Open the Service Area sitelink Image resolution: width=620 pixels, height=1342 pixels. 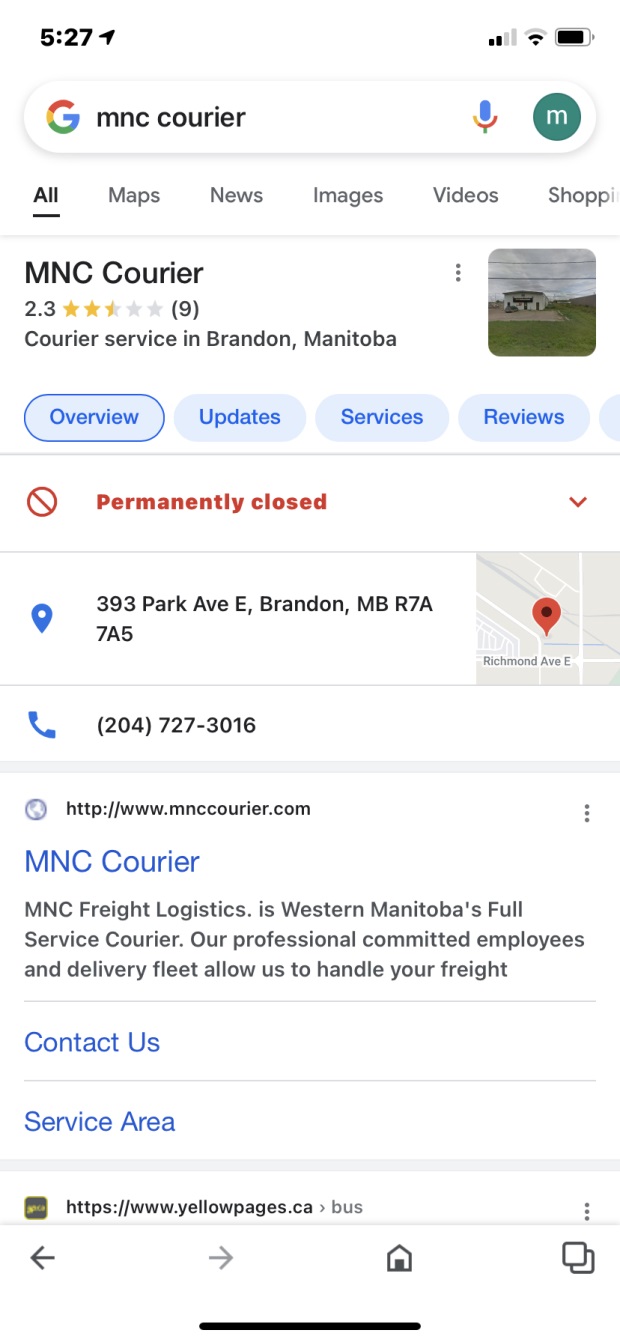pos(100,1122)
